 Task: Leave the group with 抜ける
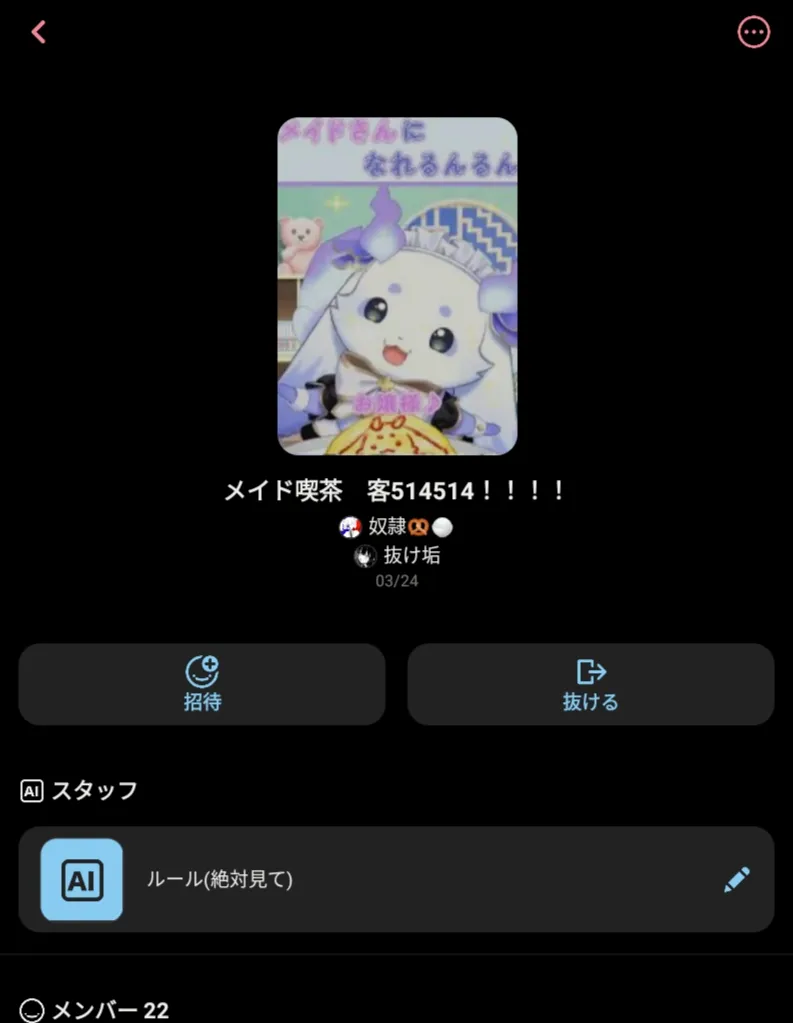pos(590,684)
